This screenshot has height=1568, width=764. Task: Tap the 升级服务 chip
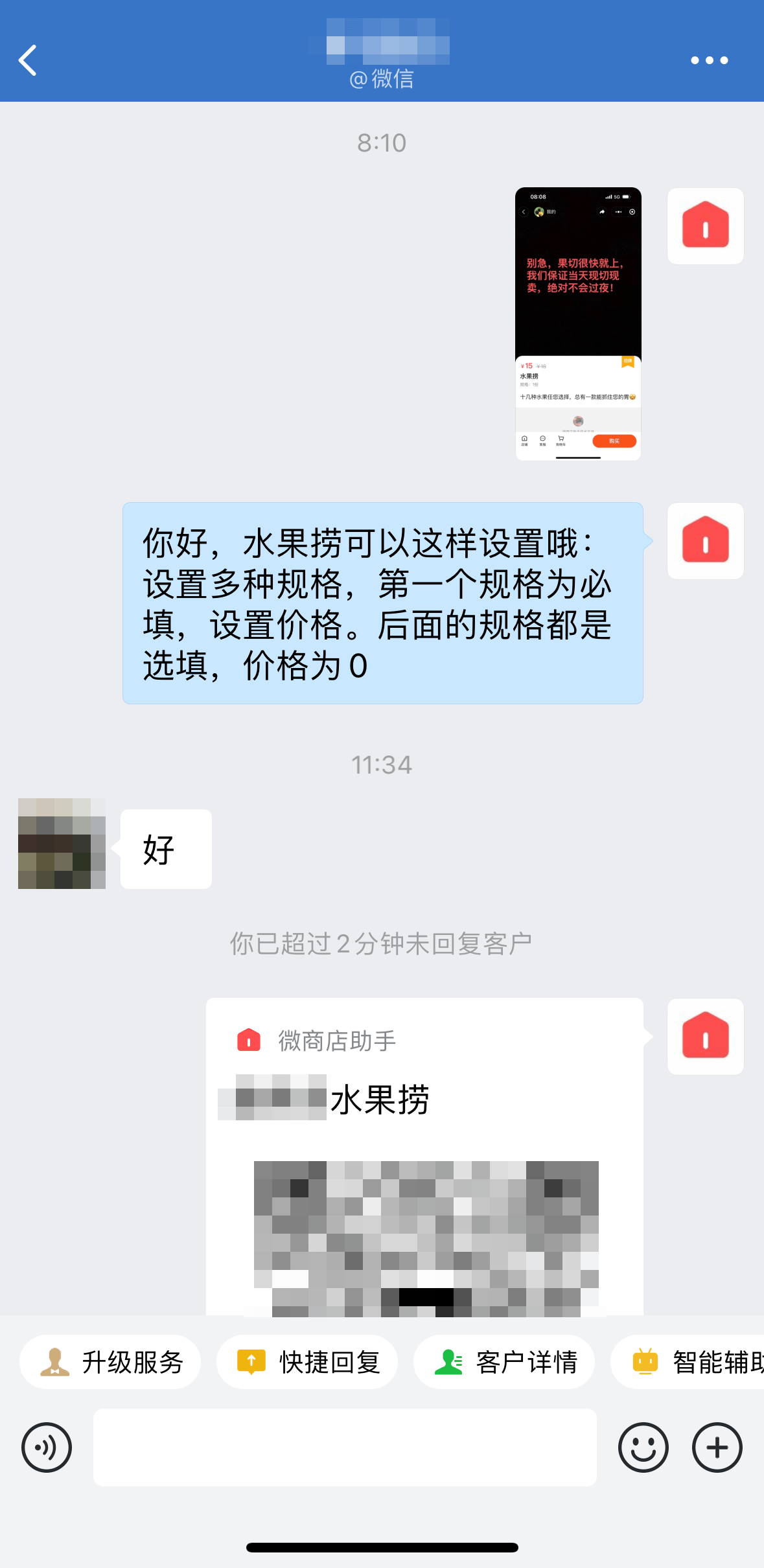(110, 1362)
